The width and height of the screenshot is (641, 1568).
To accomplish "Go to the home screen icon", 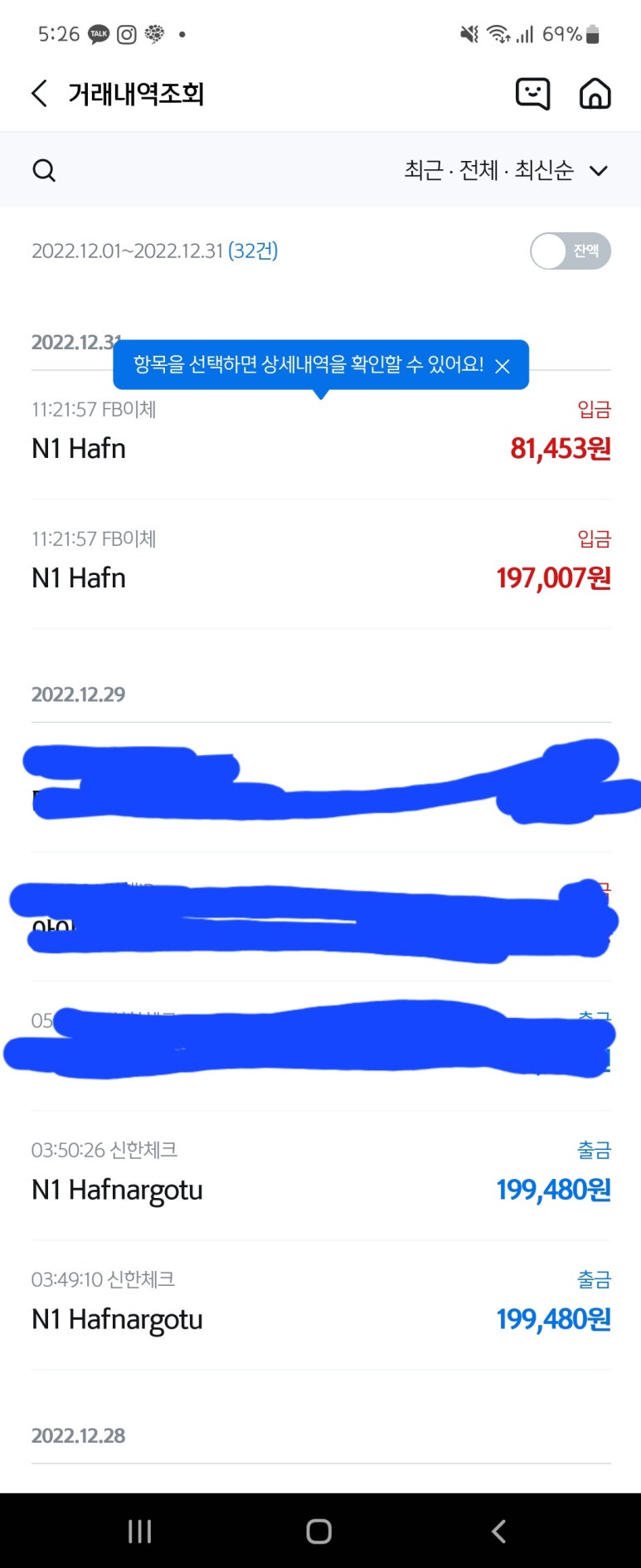I will [x=595, y=94].
